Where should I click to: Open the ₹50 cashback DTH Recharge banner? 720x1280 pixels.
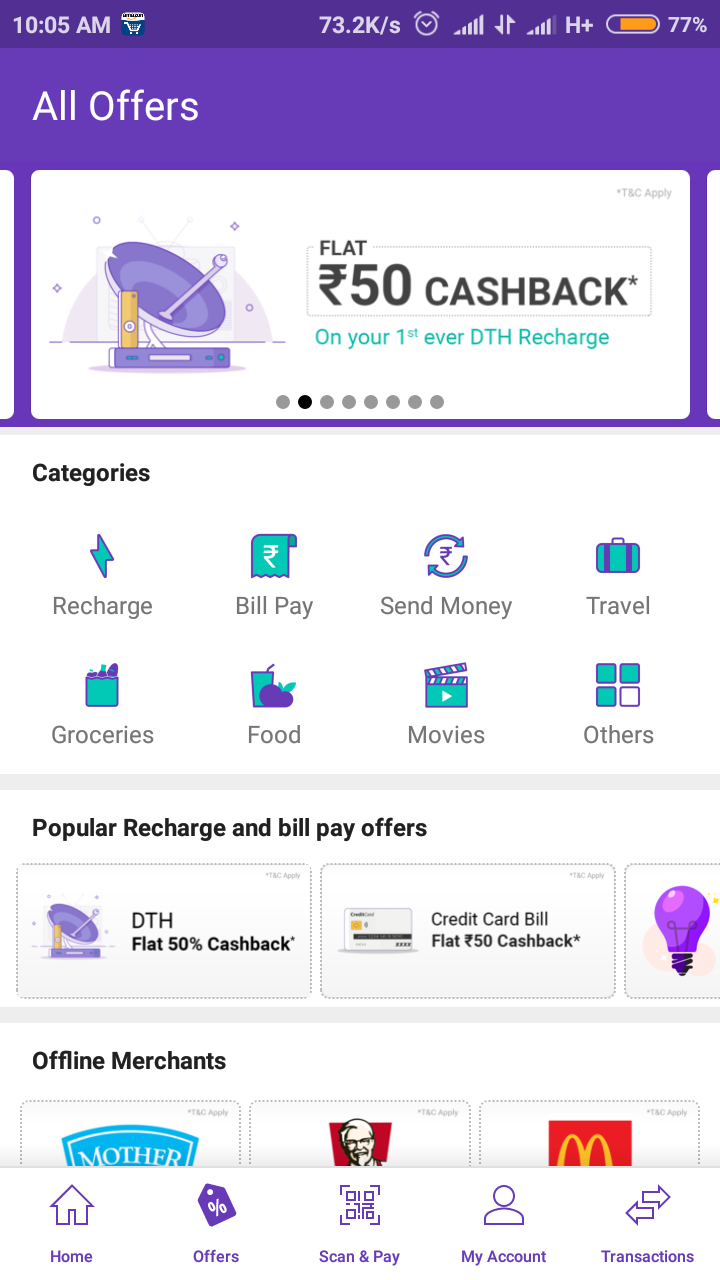(x=360, y=293)
